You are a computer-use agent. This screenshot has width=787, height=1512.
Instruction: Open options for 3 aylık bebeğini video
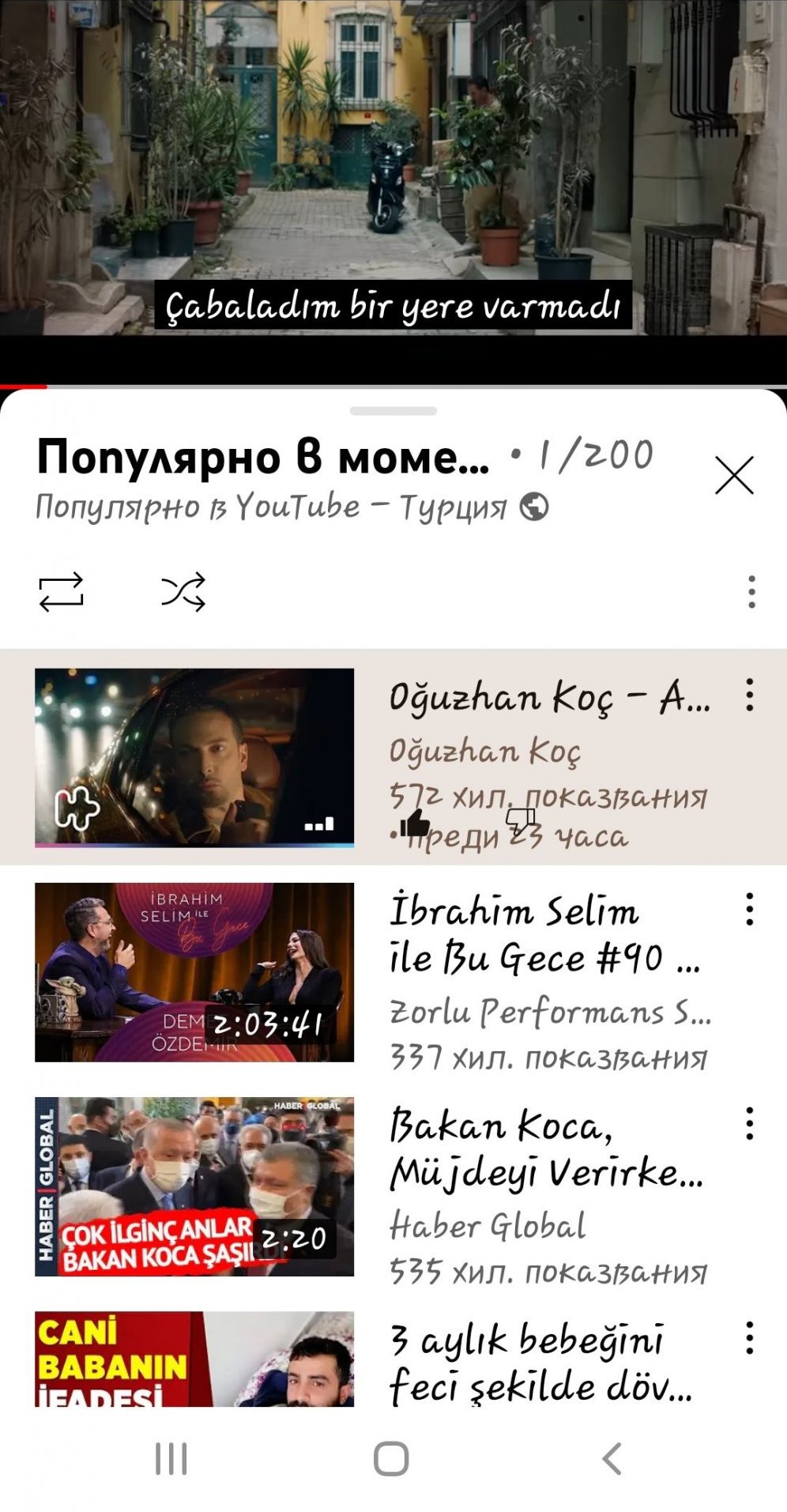749,1338
